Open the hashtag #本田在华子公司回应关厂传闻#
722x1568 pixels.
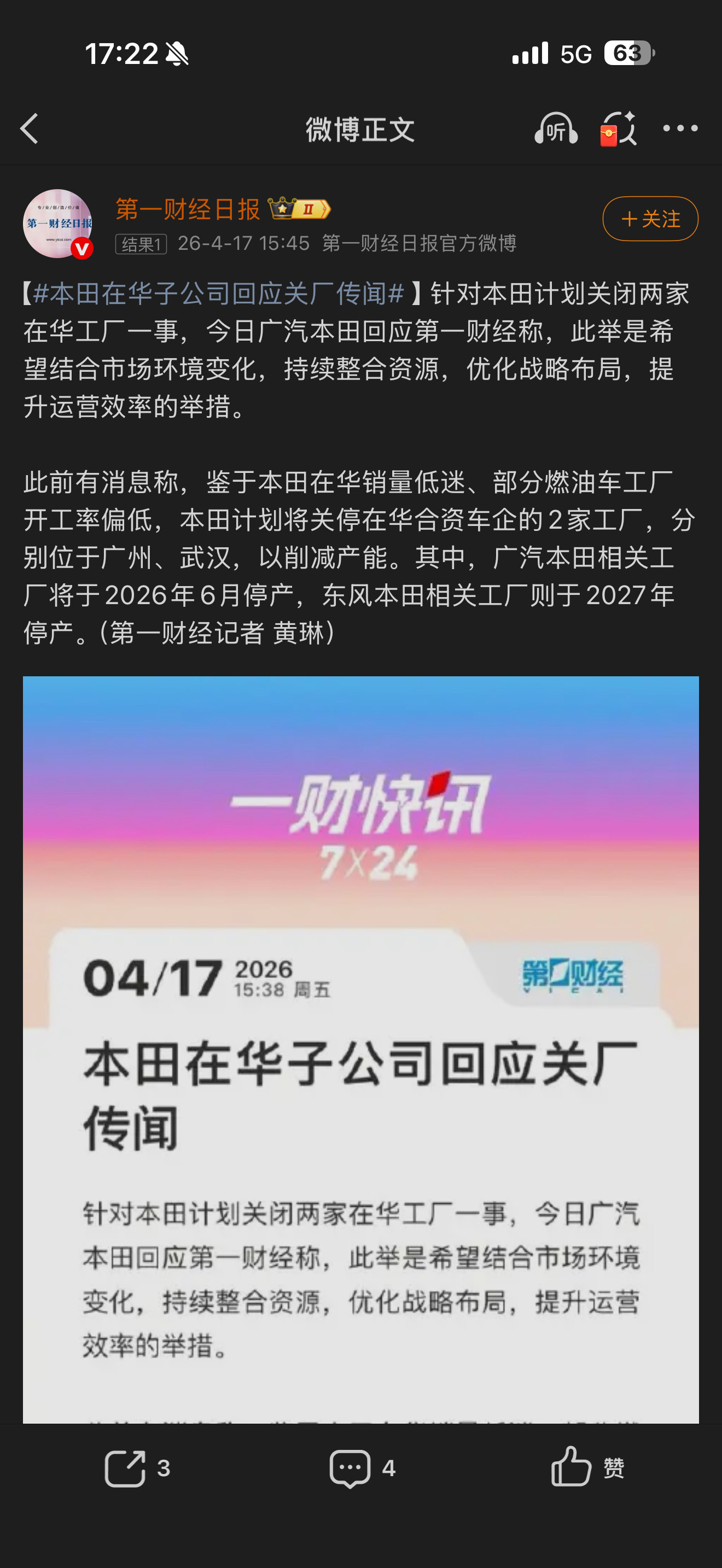219,294
